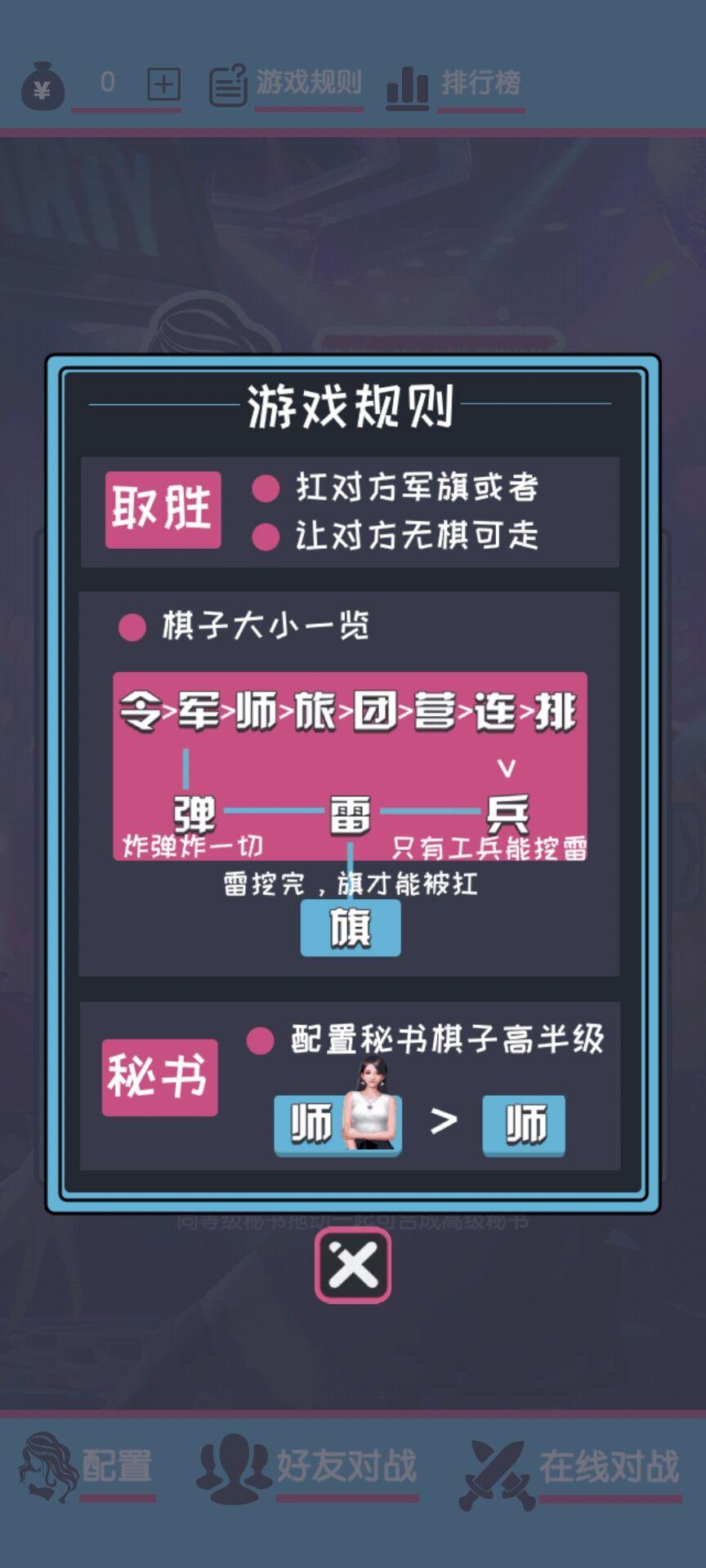
Task: Start a 好友对战 friend match
Action: click(308, 1467)
